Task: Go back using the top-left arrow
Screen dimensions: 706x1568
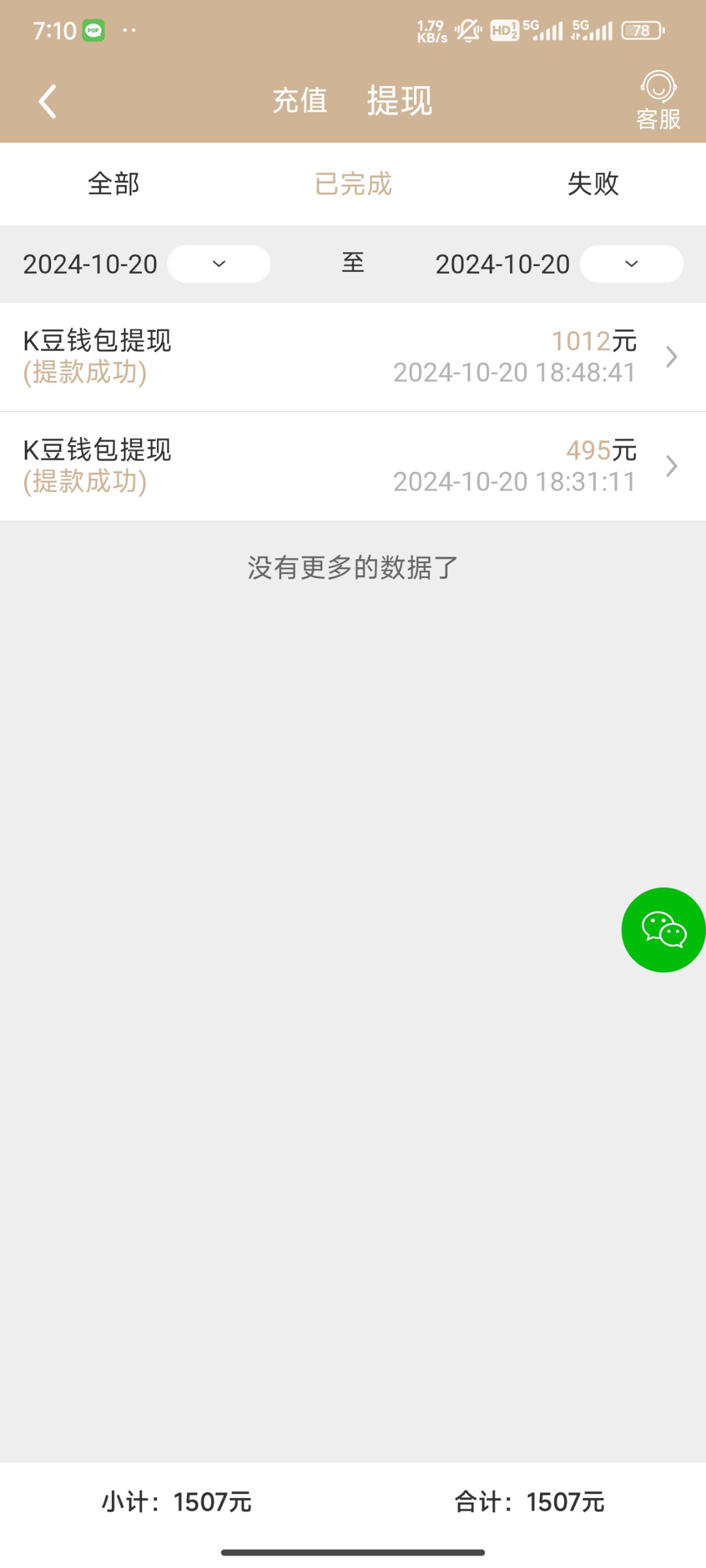Action: click(x=47, y=101)
